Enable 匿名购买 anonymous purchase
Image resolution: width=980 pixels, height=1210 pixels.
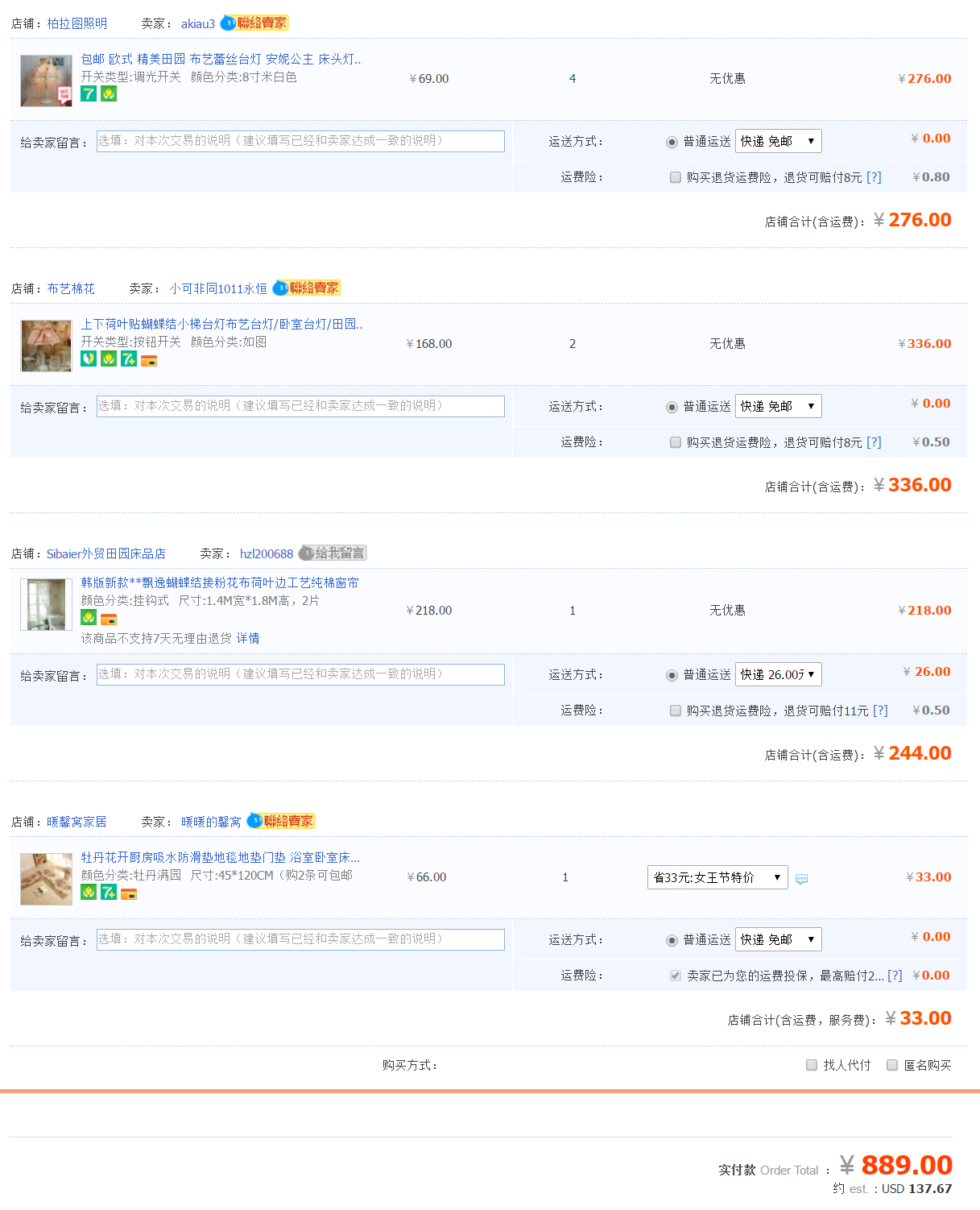tap(892, 1065)
